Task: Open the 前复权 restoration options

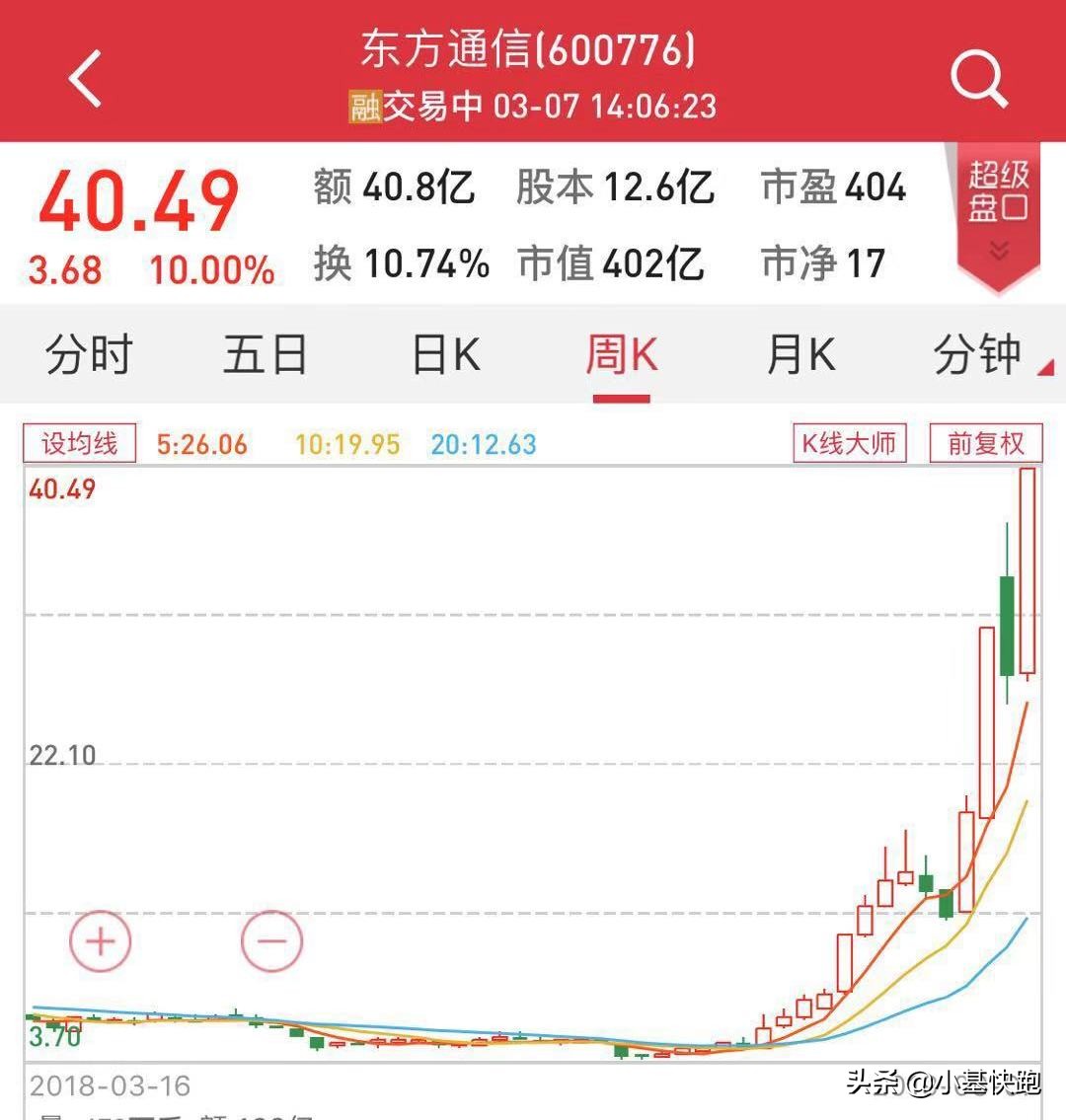Action: [985, 443]
